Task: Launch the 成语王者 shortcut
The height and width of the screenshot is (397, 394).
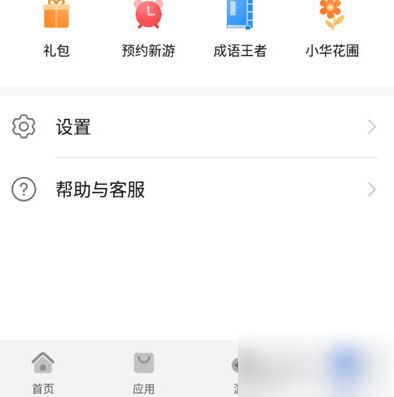Action: [240, 29]
